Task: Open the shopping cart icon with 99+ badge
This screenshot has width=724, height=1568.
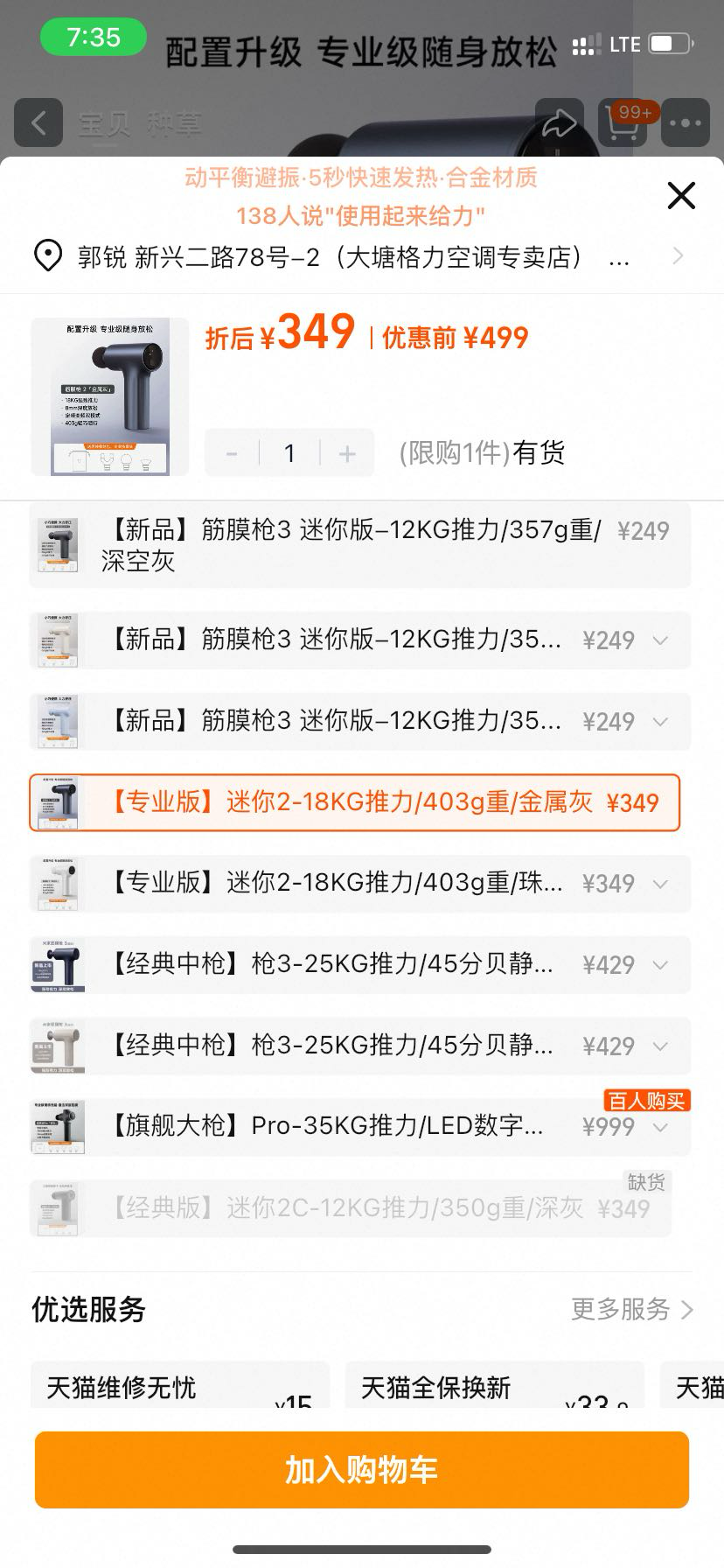Action: coord(622,123)
